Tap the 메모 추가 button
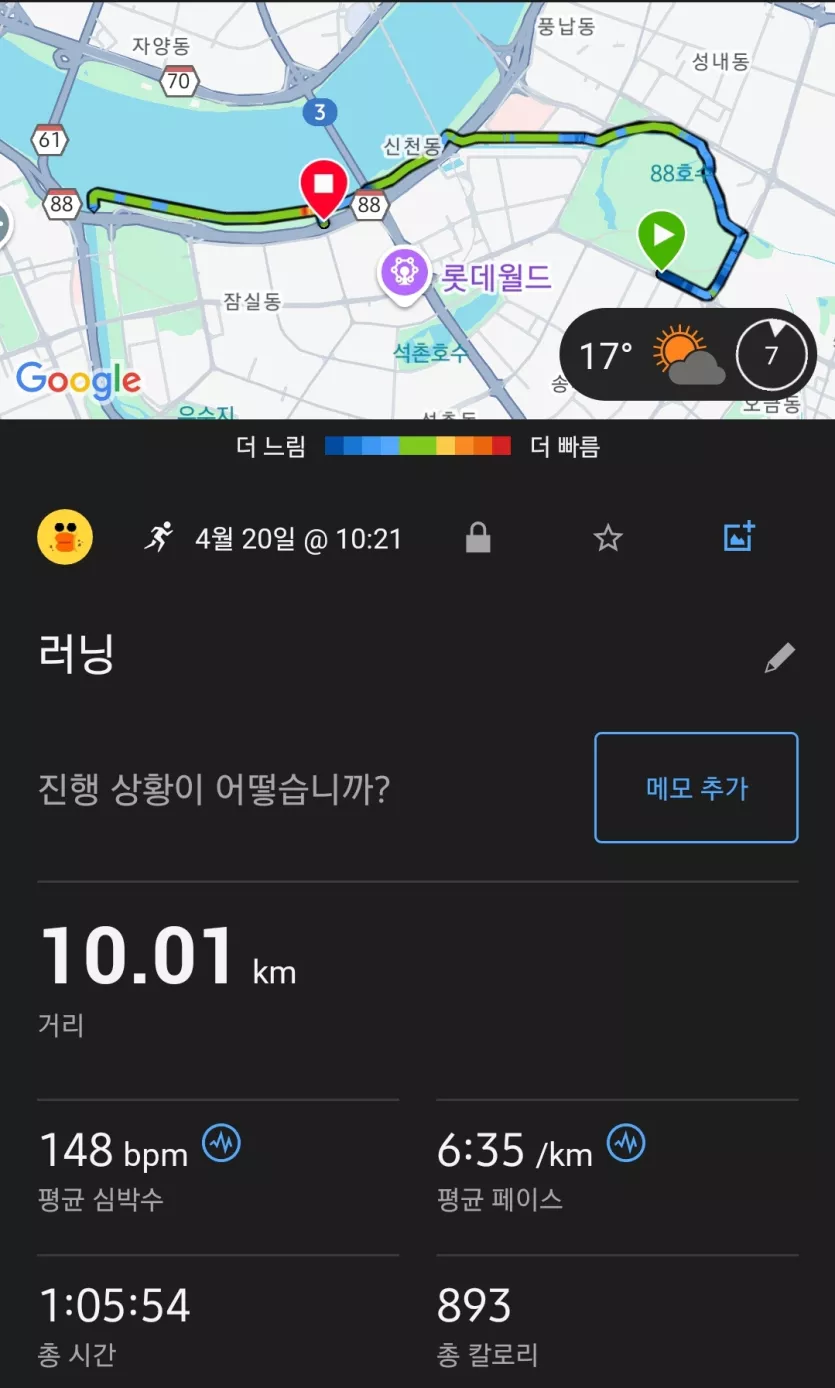The image size is (835, 1388). [696, 788]
